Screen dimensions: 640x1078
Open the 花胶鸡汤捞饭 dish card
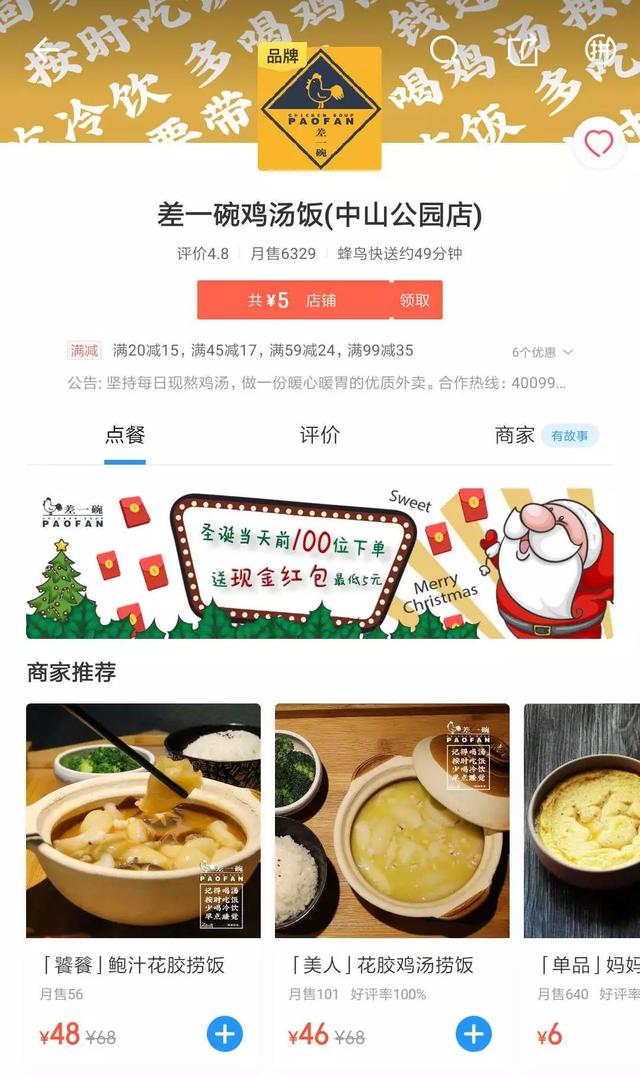[392, 820]
